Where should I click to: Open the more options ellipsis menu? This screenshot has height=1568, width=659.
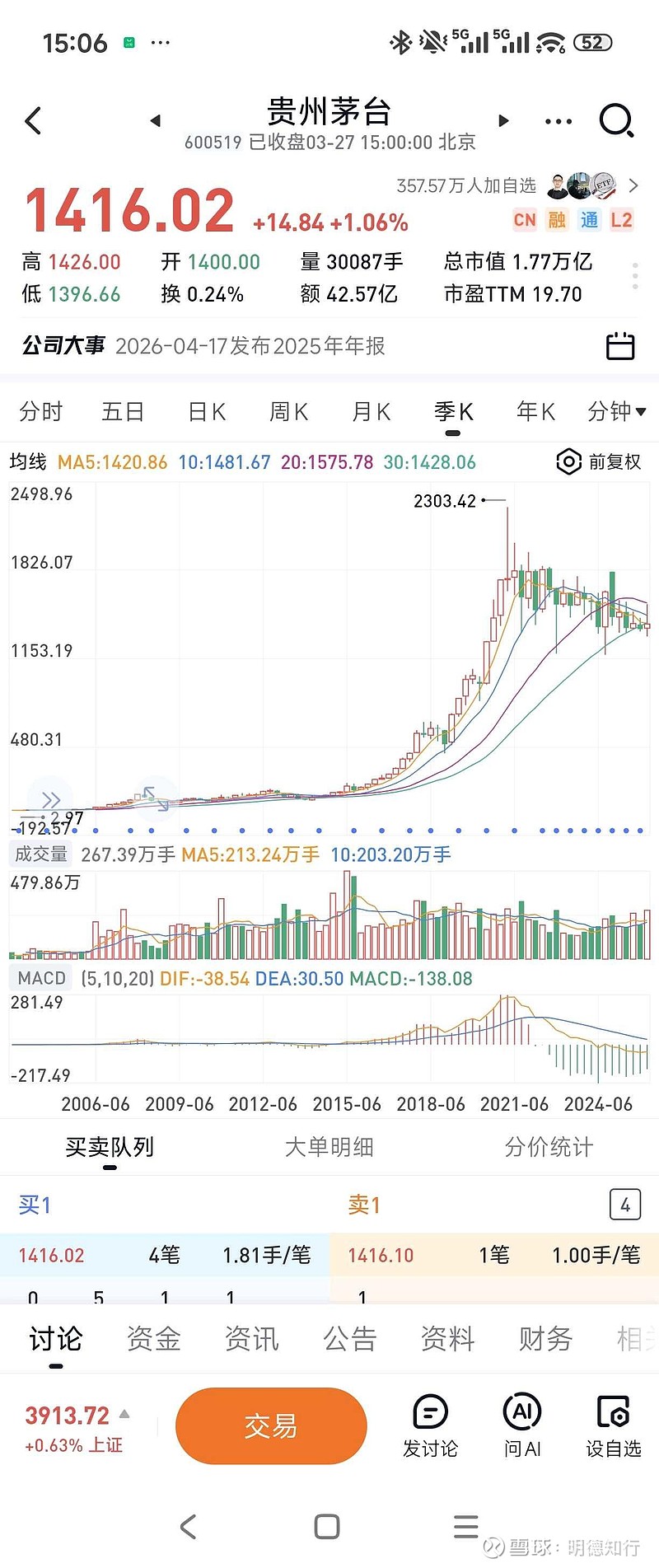558,120
